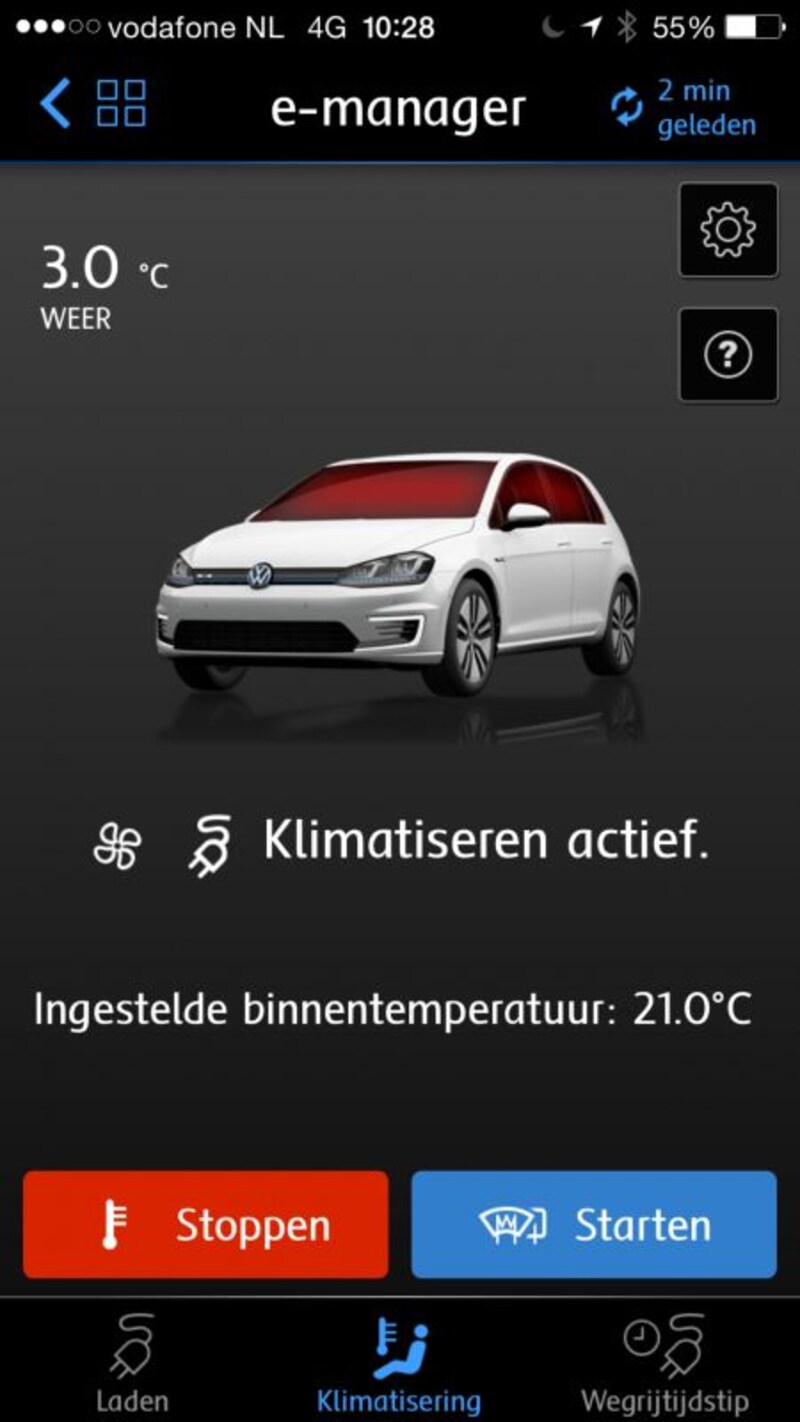Open the settings gear
The image size is (800, 1422).
pyautogui.click(x=728, y=229)
